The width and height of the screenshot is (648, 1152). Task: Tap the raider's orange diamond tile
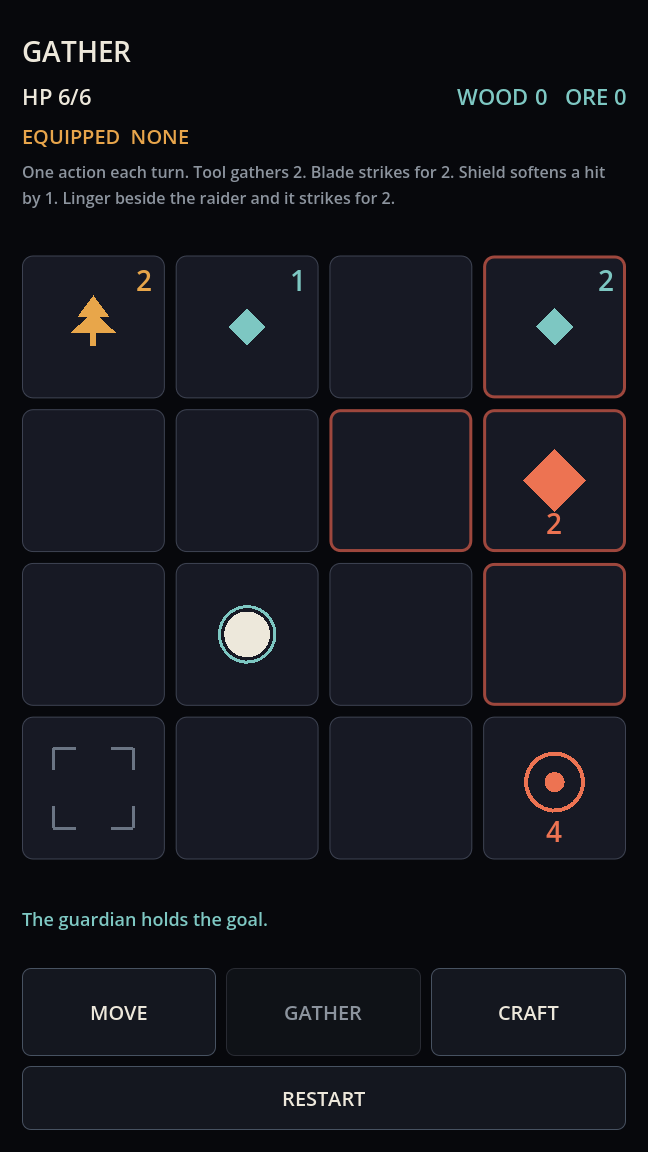coord(555,480)
